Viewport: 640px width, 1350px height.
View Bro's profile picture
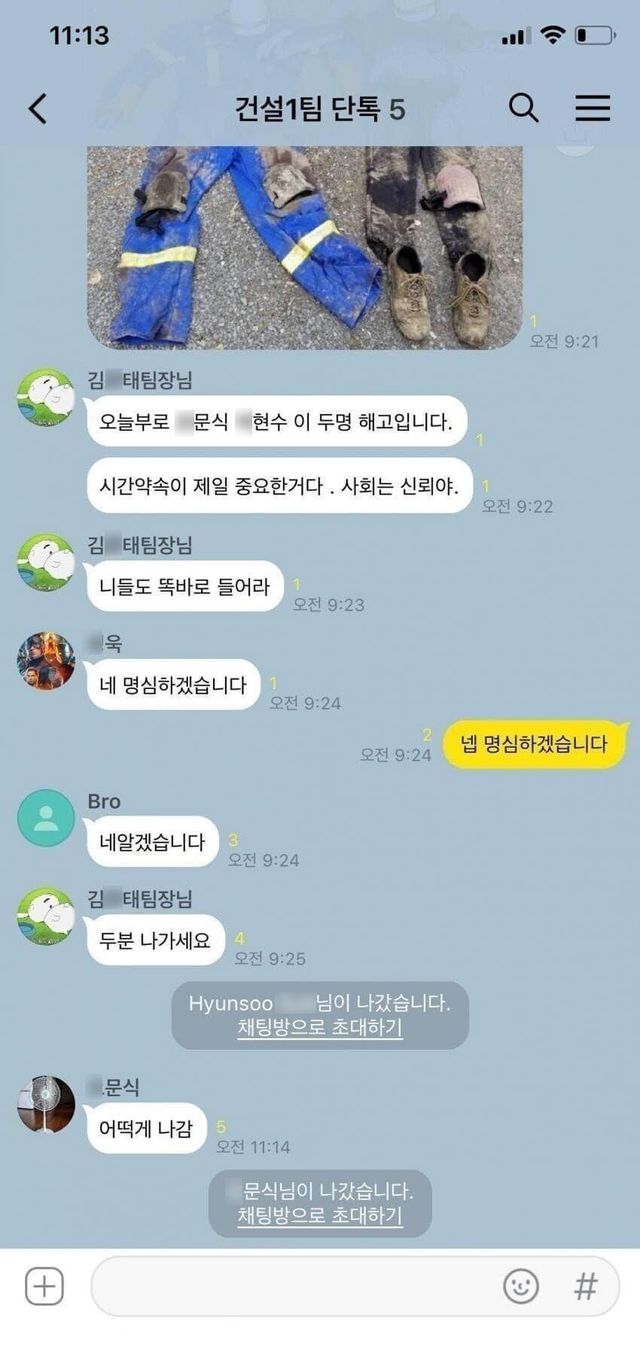(46, 819)
